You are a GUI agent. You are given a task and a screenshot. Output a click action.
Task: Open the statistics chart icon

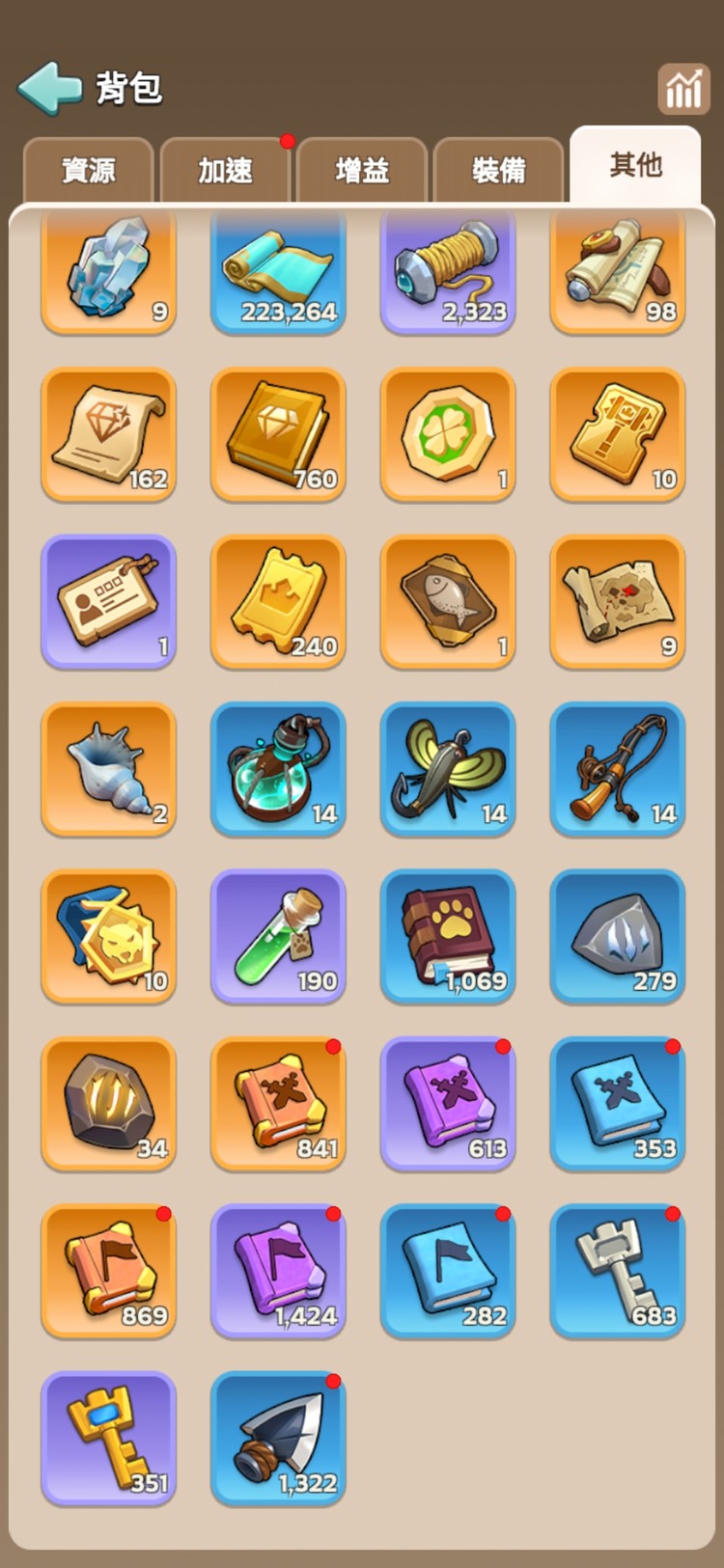(x=683, y=90)
